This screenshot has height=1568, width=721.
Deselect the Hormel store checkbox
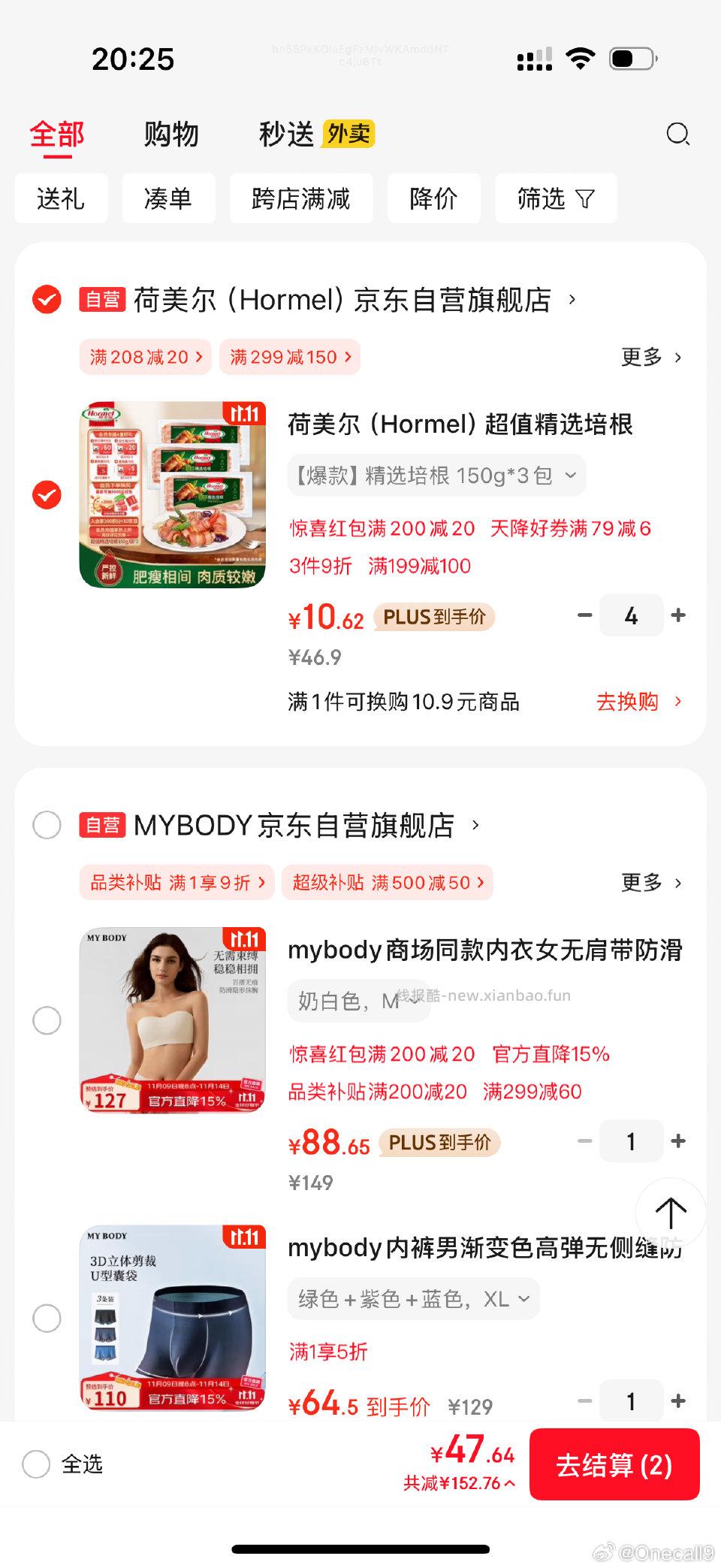click(47, 299)
